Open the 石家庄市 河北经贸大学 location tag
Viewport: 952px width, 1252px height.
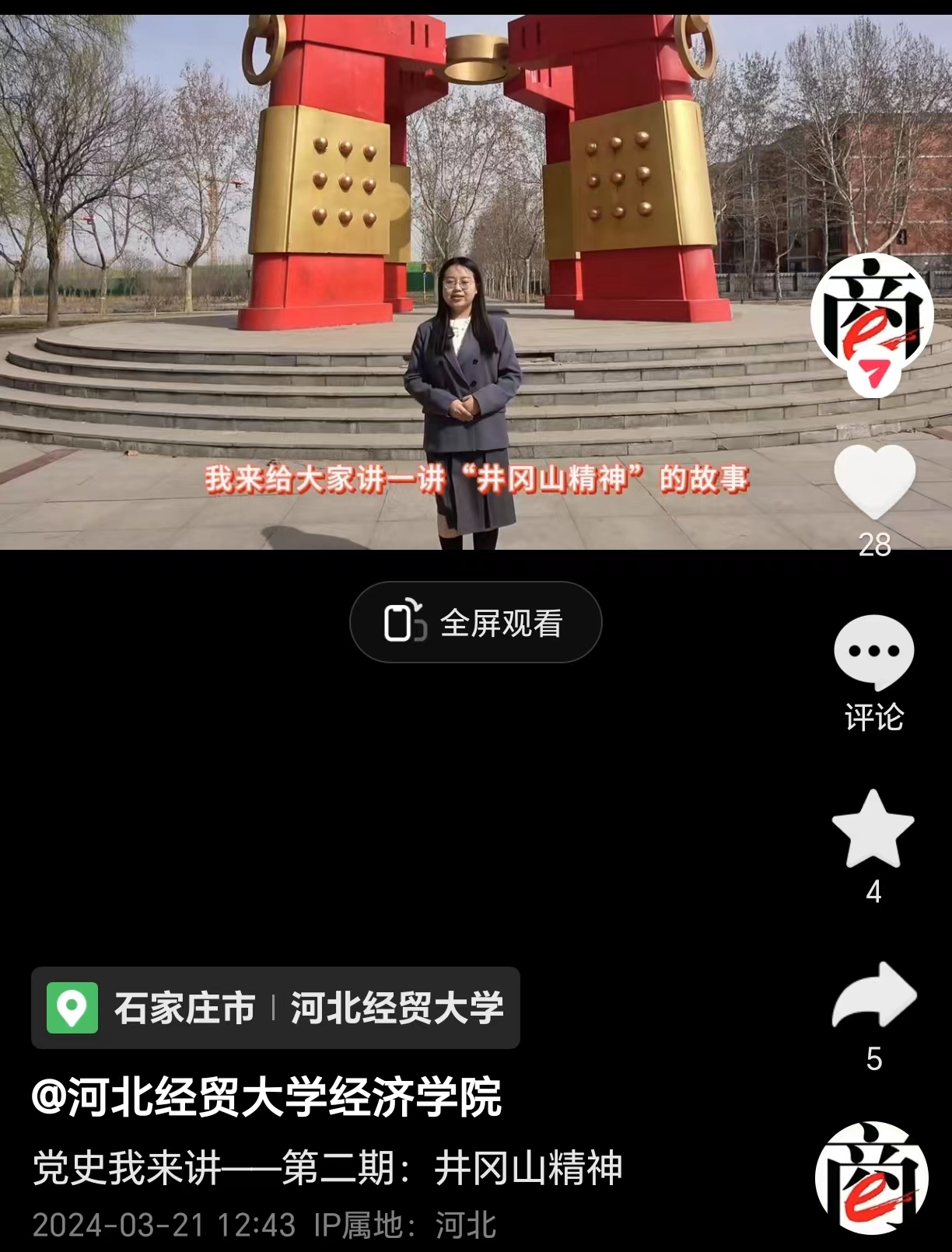click(x=275, y=1008)
